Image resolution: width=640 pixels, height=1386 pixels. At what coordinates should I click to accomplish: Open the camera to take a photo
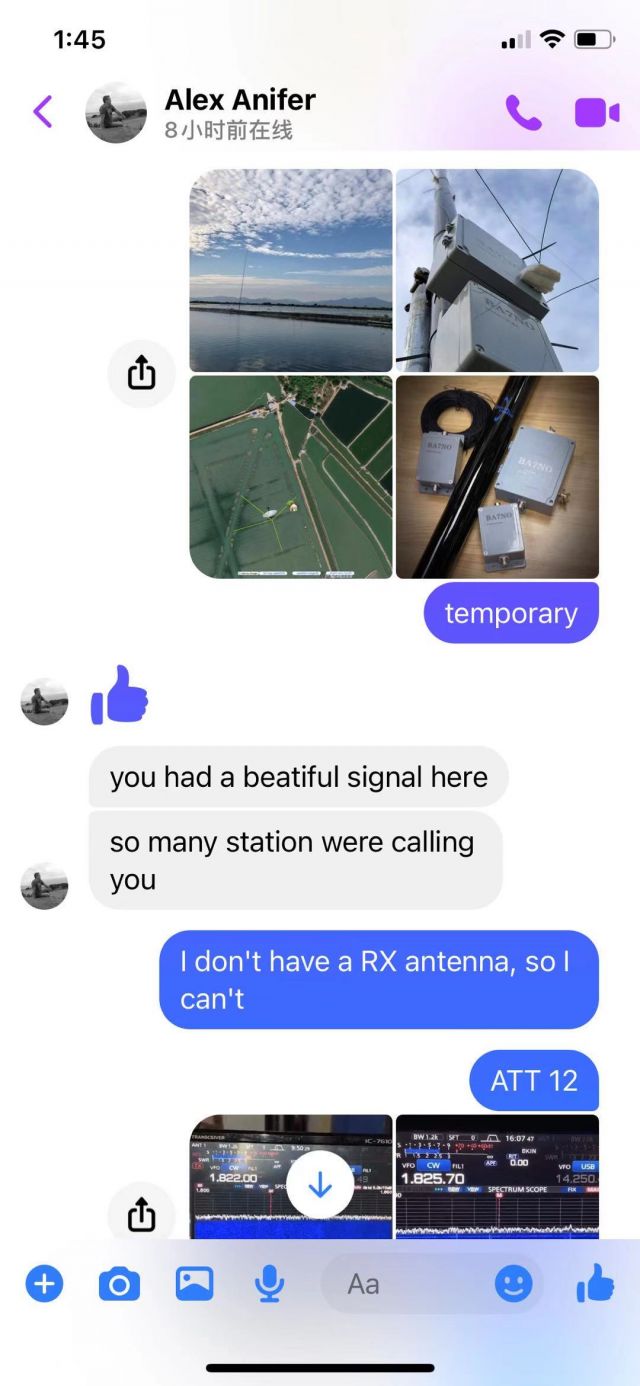coord(119,1283)
